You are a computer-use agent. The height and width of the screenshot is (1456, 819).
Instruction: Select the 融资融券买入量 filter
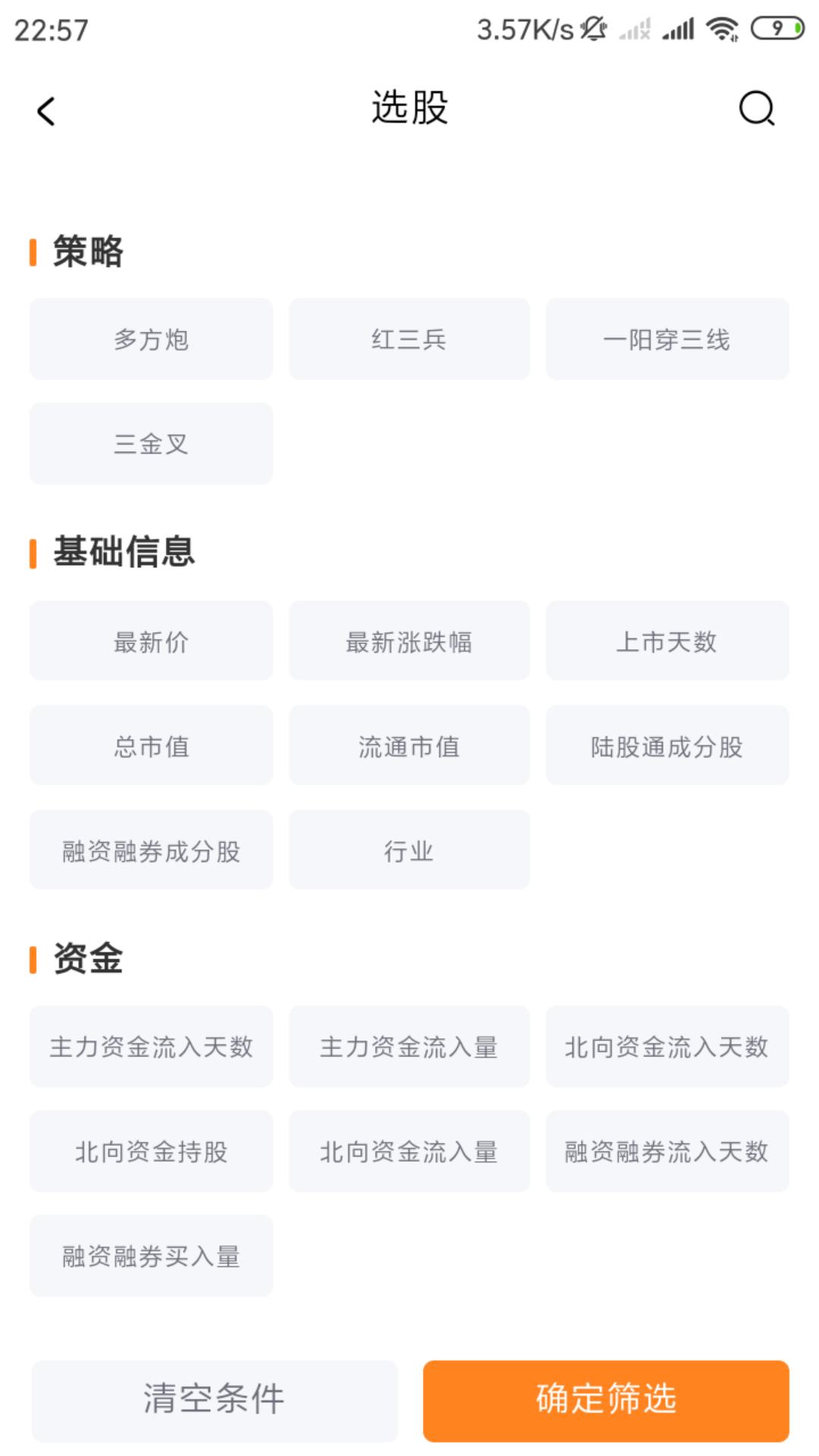[151, 1257]
